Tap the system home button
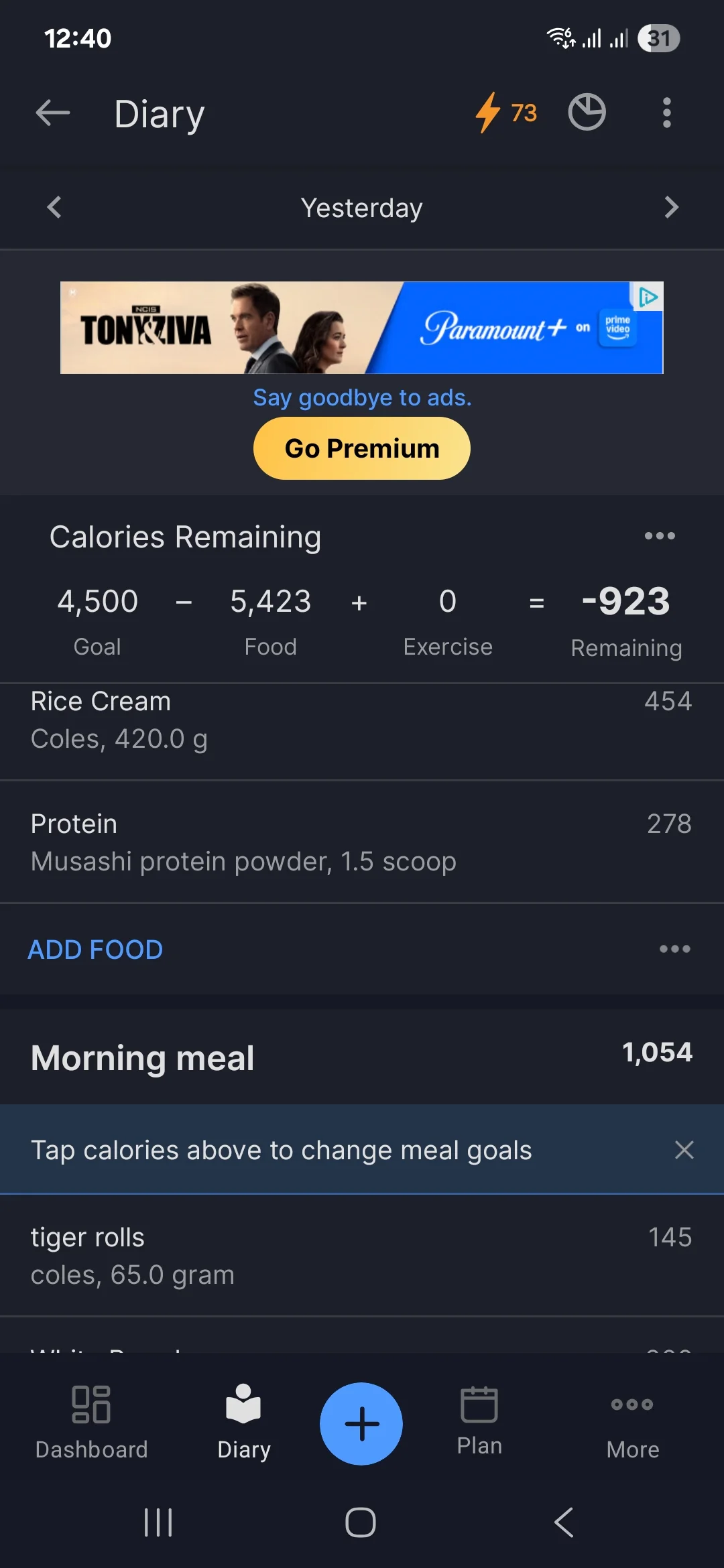 click(361, 1522)
